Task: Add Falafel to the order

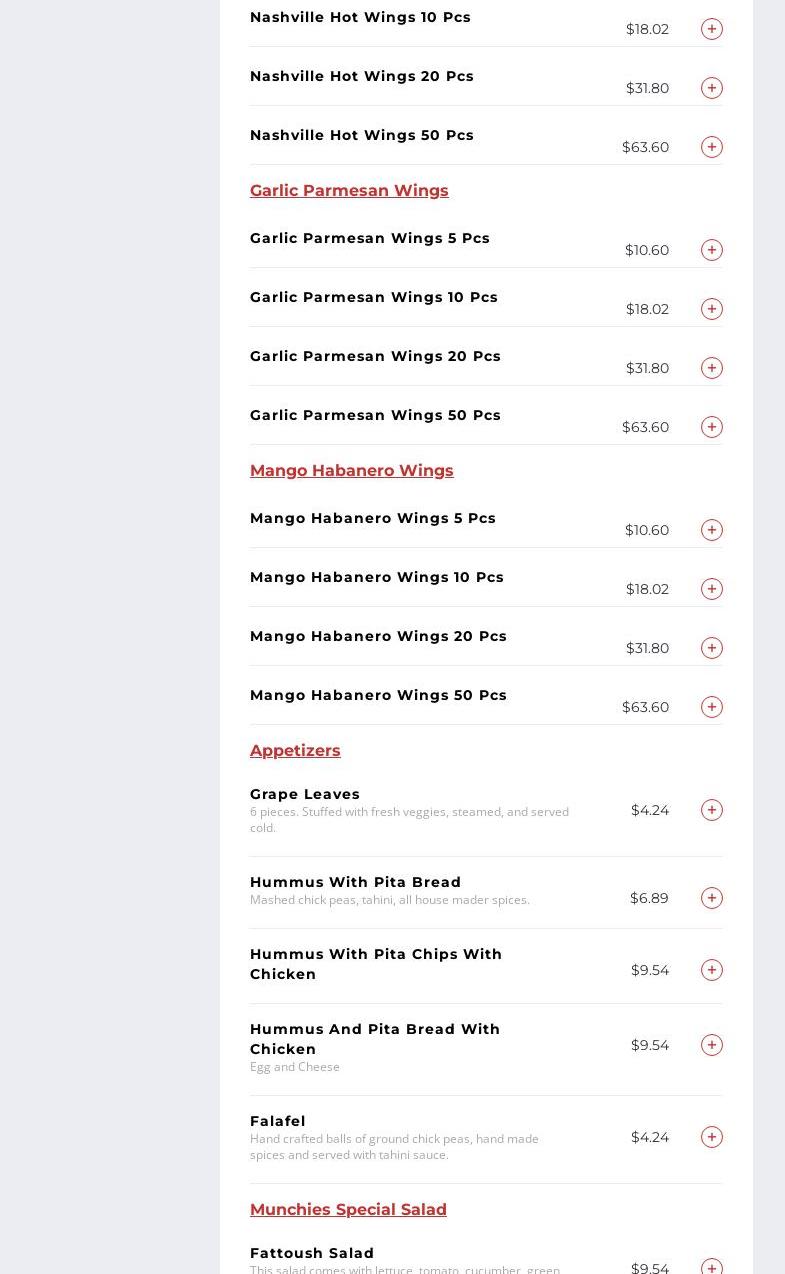Action: point(712,1137)
